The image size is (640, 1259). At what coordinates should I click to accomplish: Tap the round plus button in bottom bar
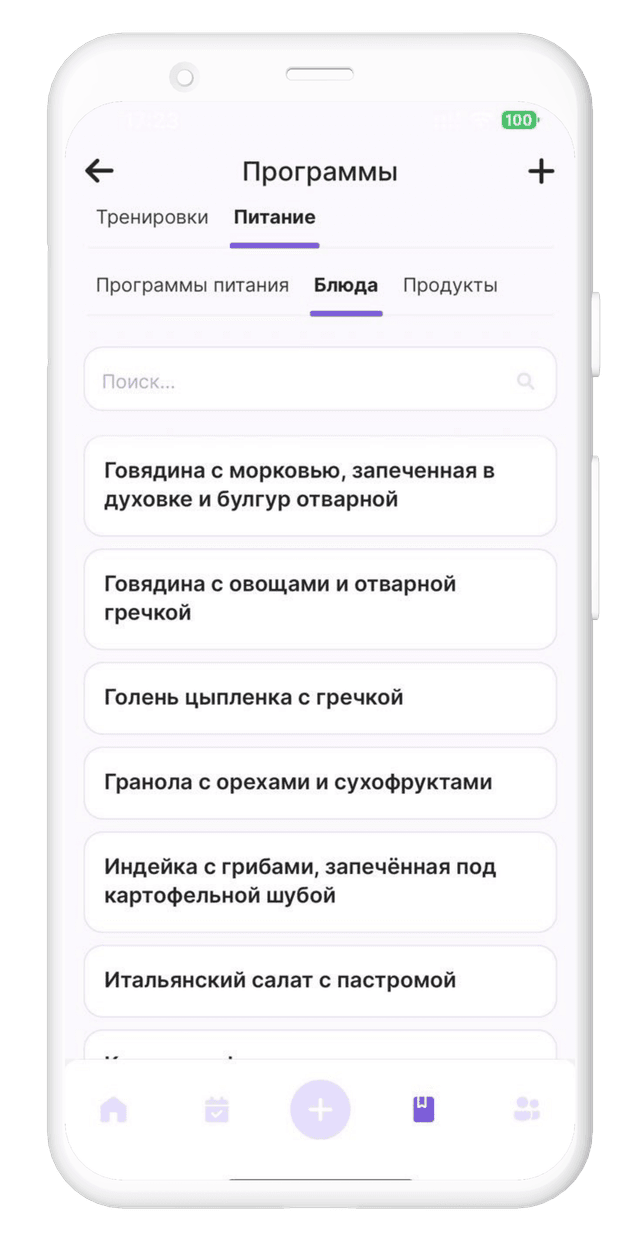click(x=320, y=1109)
